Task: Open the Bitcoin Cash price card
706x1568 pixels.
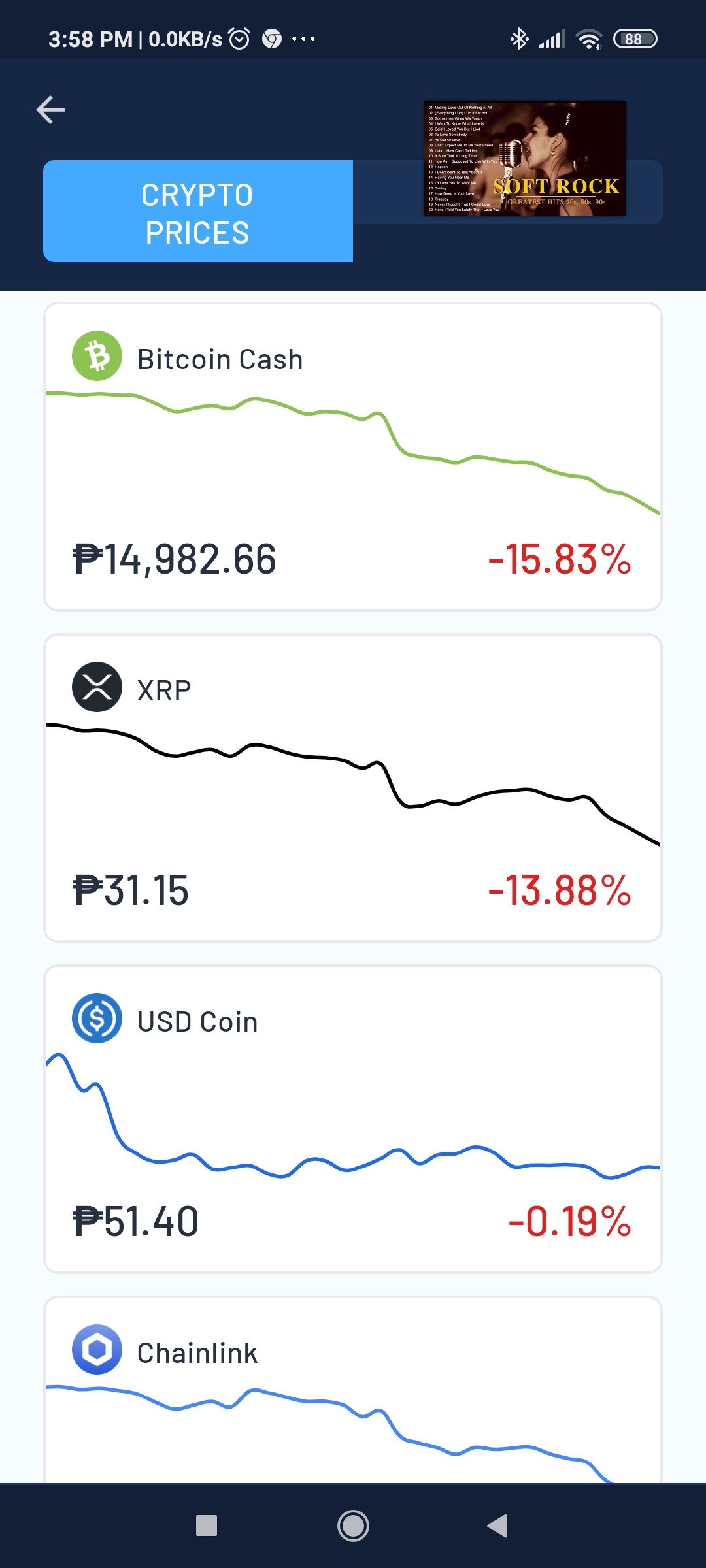Action: [353, 457]
